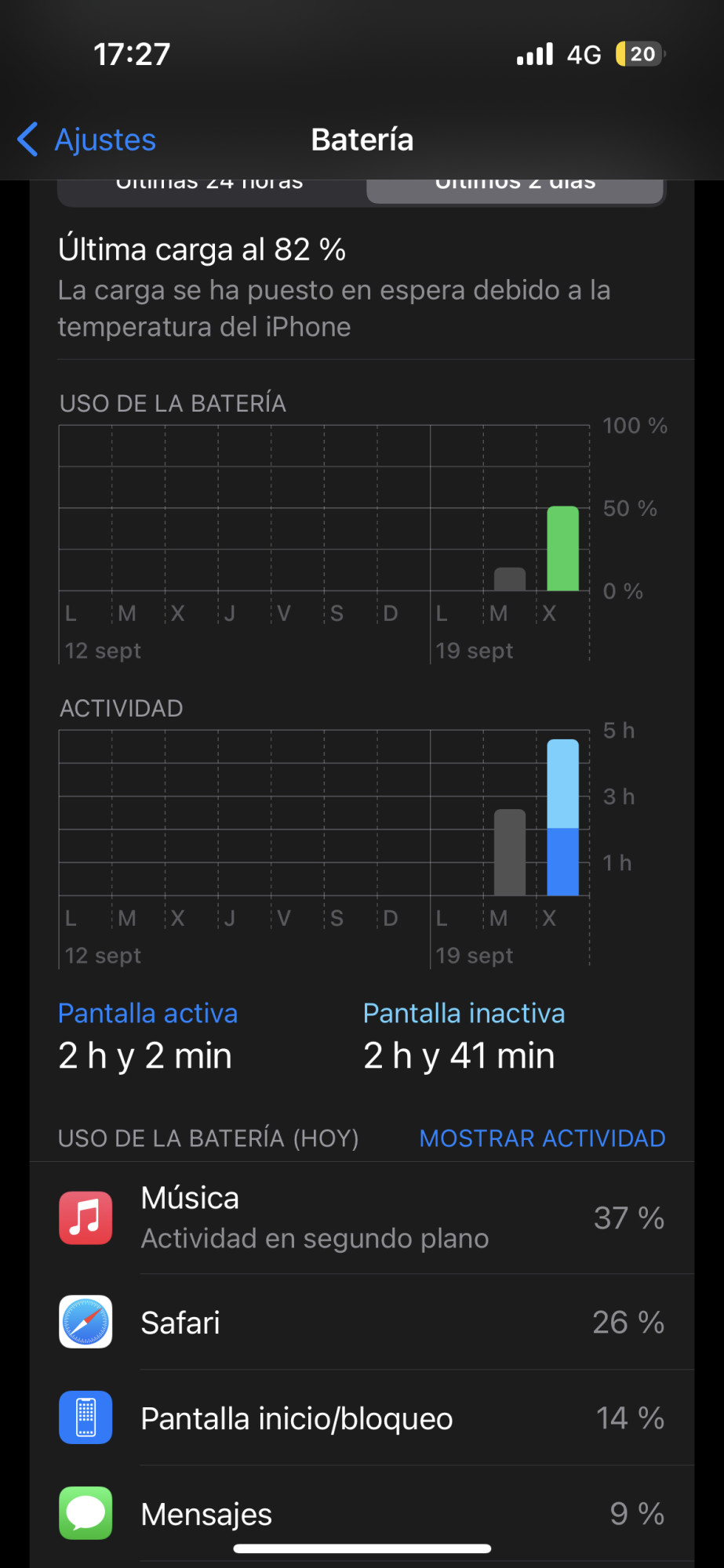
Task: Open the Música battery usage row
Action: pos(362,1218)
